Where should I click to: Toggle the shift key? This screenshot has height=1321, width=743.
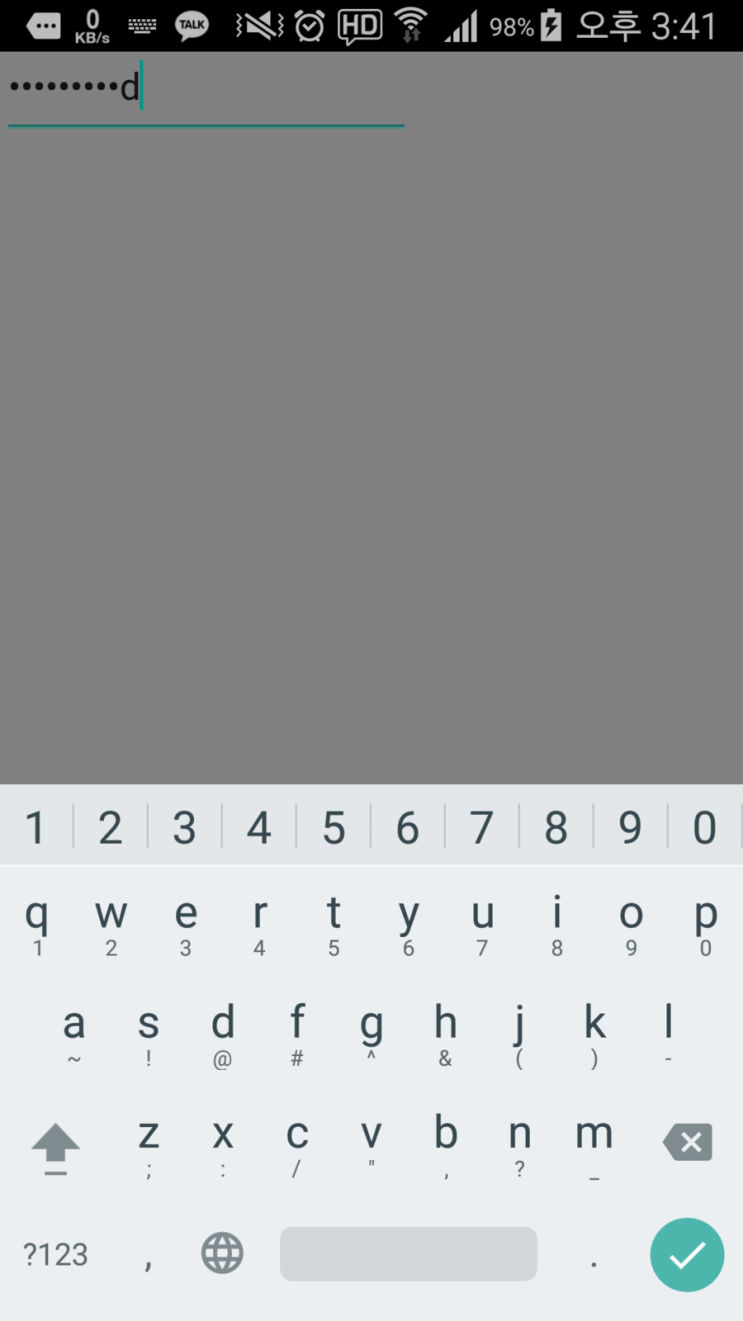[56, 1147]
